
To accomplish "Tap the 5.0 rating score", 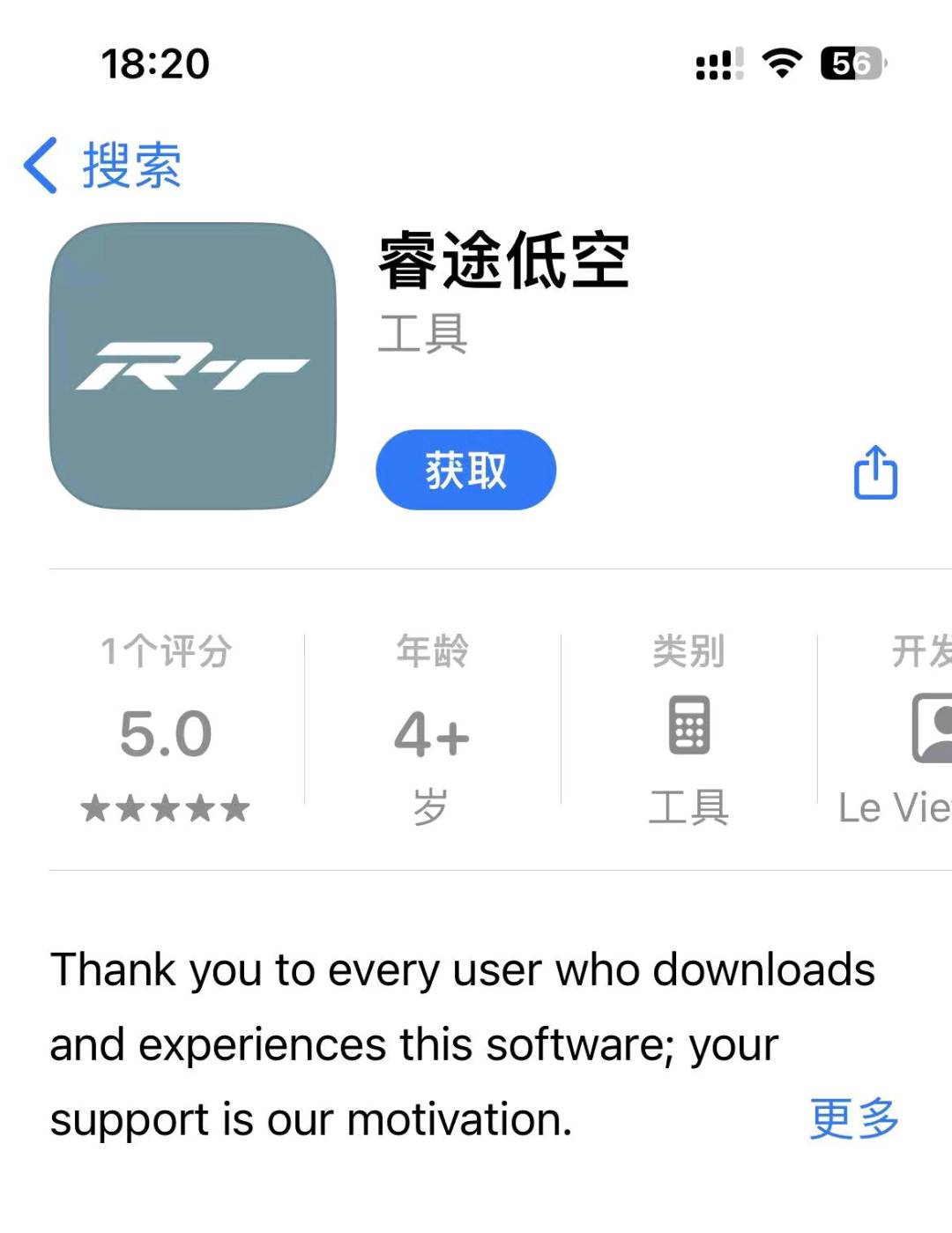I will click(167, 732).
